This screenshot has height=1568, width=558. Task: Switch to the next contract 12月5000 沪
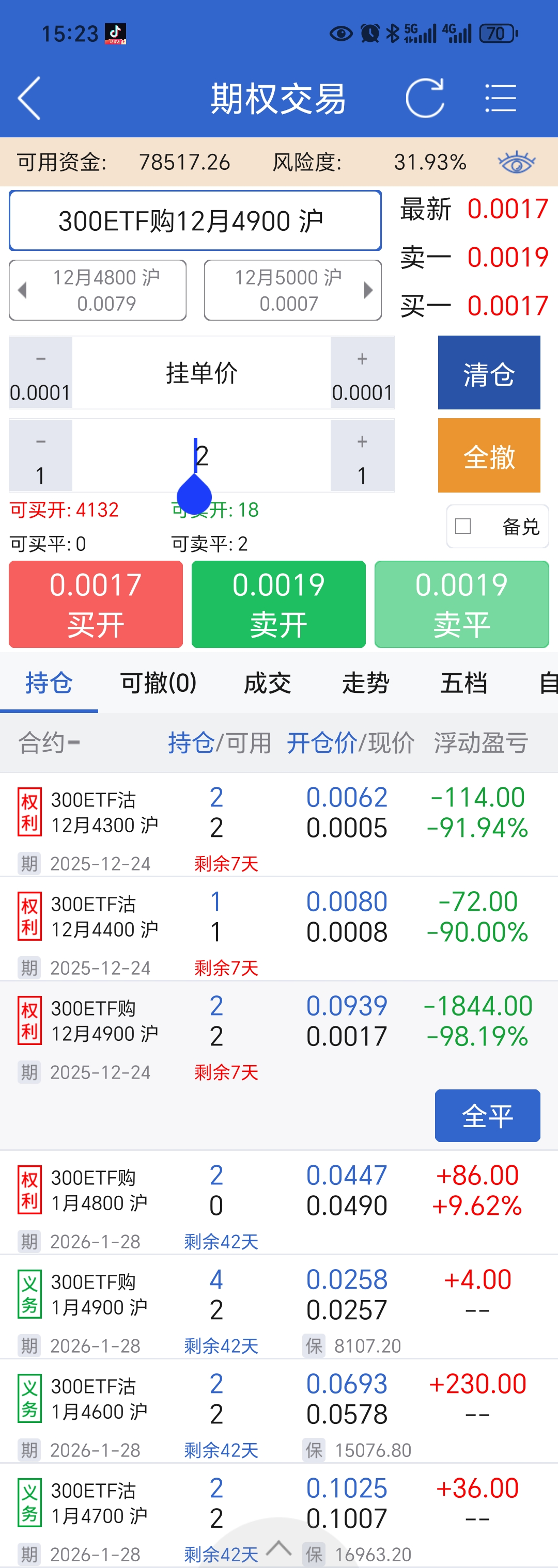292,290
